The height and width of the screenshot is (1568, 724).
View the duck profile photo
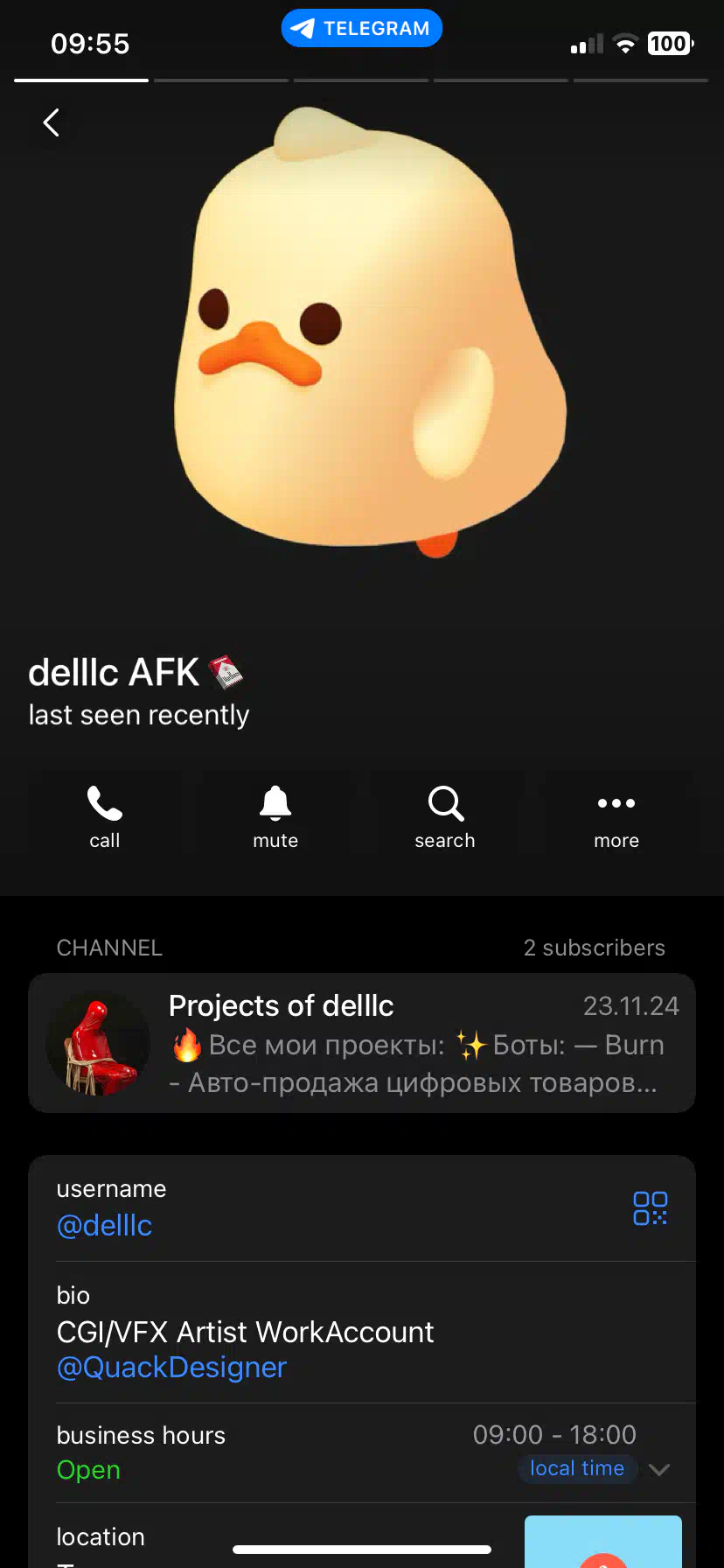coord(367,332)
